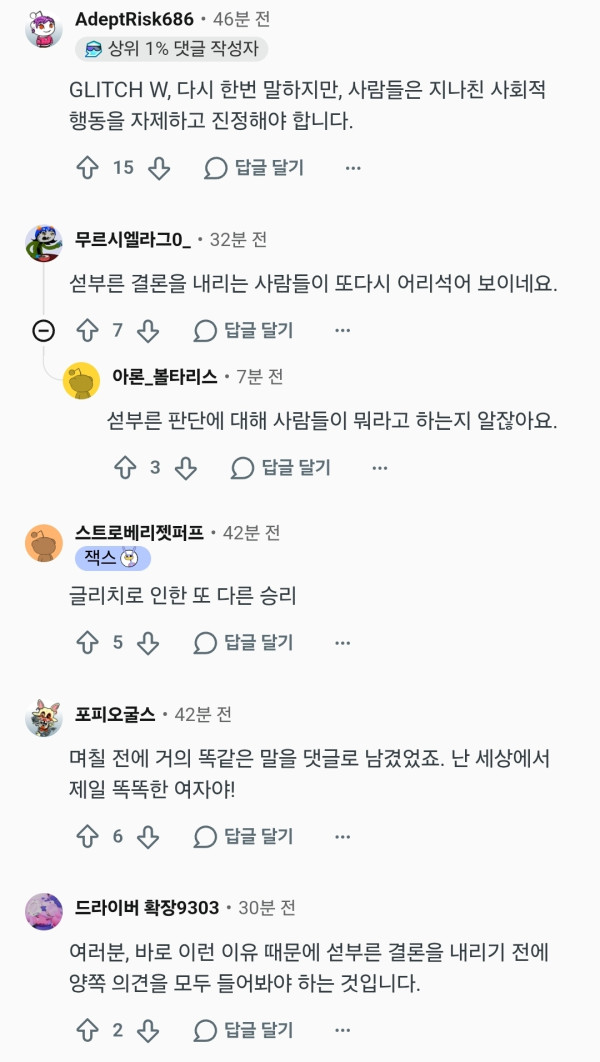Viewport: 600px width, 1062px height.
Task: Reply to 드라이버 확장9303's comment
Action: [244, 1031]
